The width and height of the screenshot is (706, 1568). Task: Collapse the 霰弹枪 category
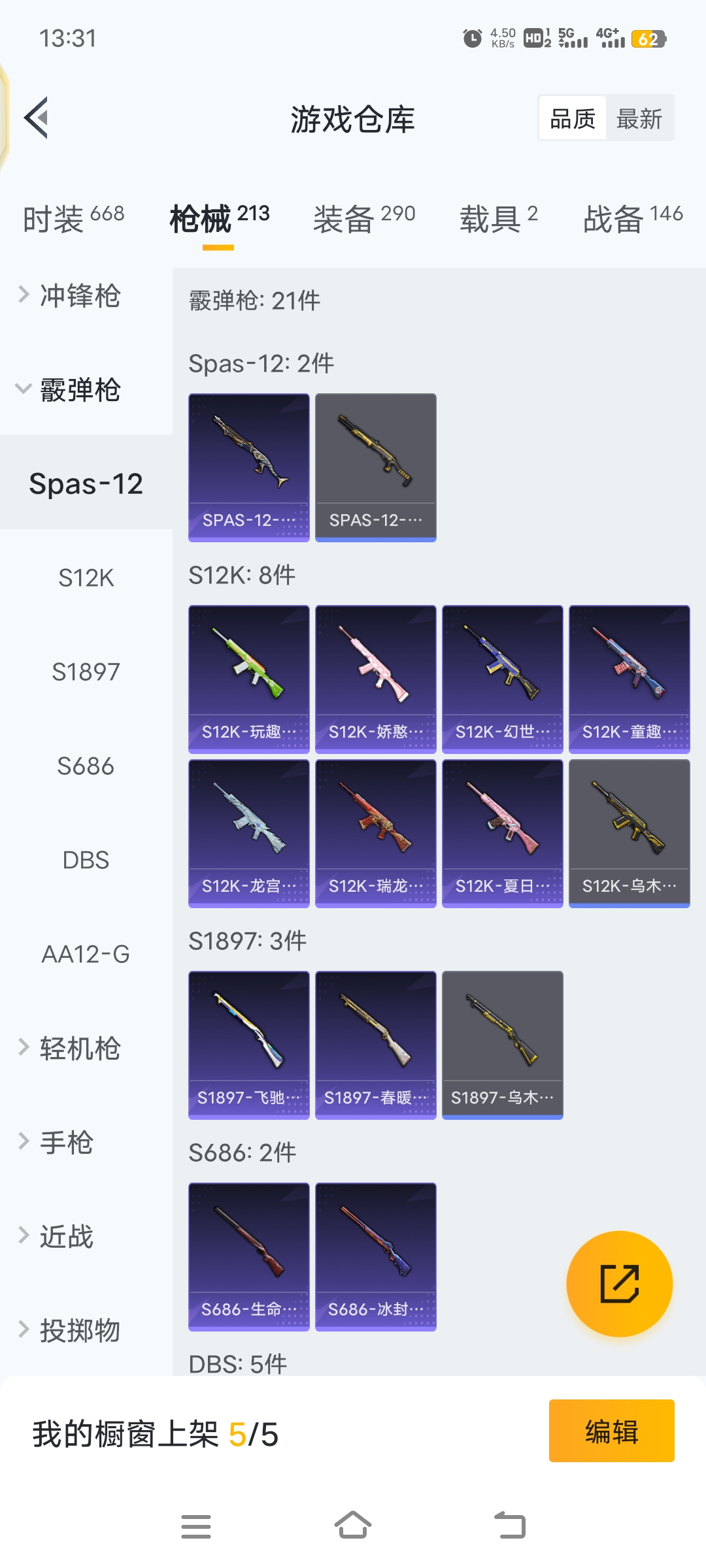click(80, 390)
